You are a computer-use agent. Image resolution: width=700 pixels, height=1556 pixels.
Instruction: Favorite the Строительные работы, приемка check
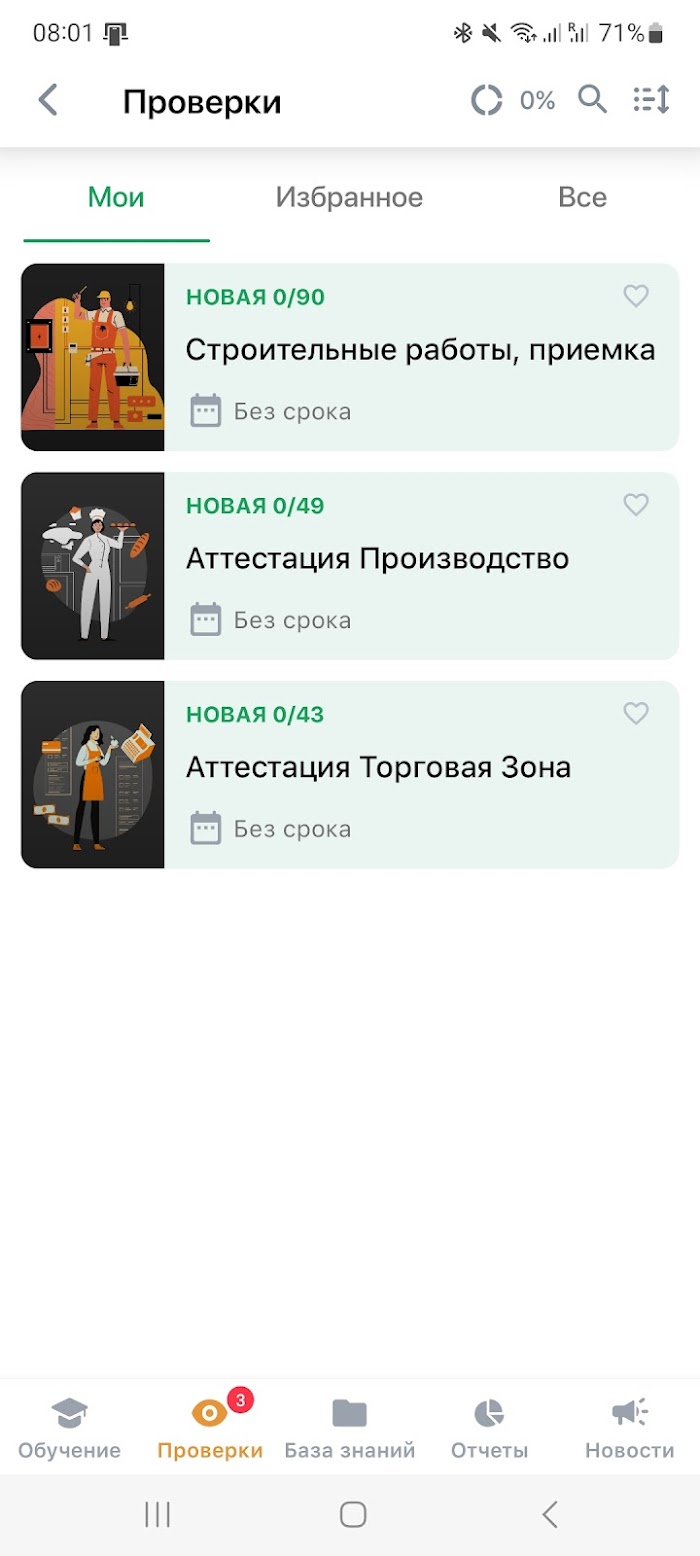tap(636, 296)
